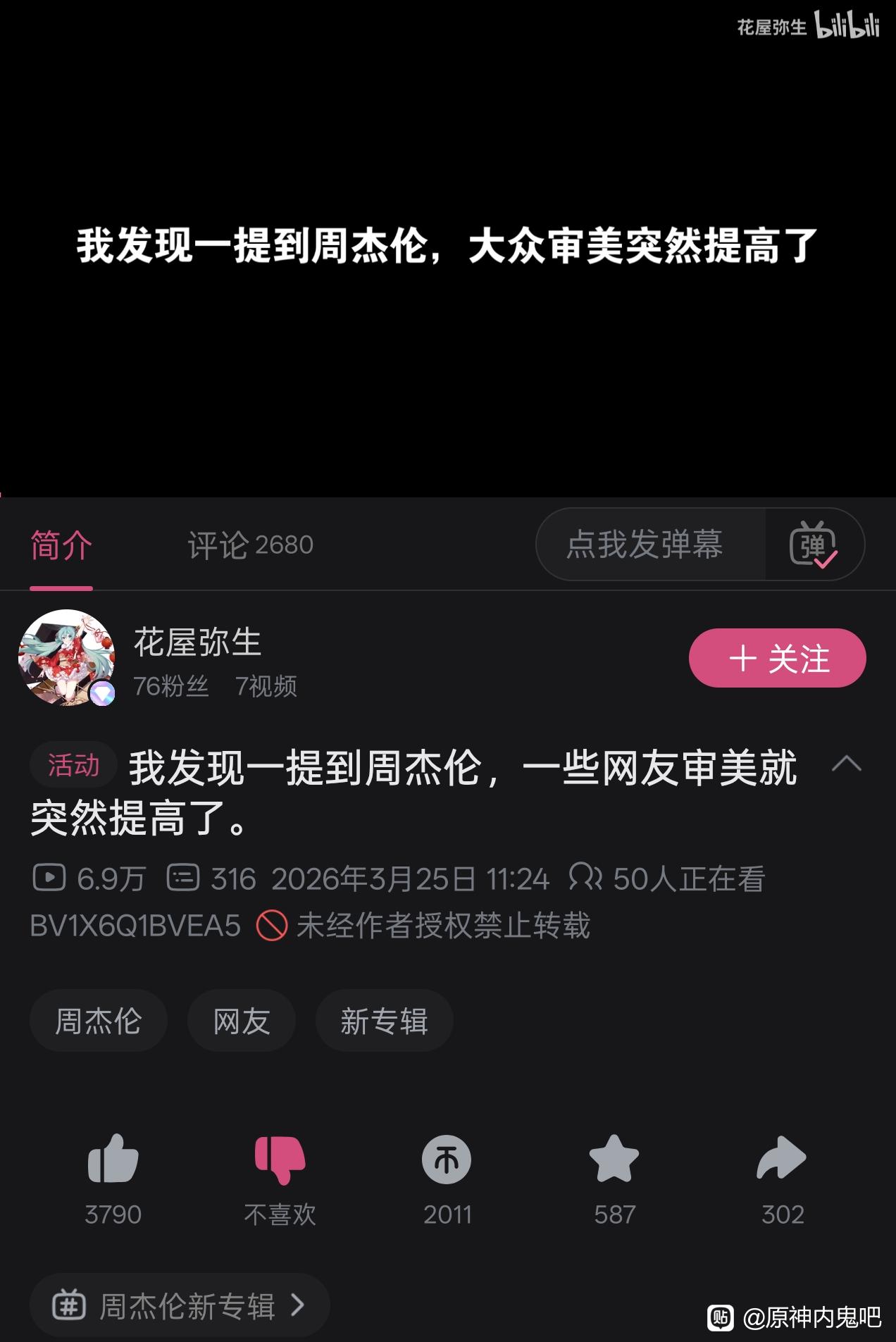This screenshot has height=1342, width=896.
Task: Switch to the 评论 tab
Action: click(x=249, y=545)
